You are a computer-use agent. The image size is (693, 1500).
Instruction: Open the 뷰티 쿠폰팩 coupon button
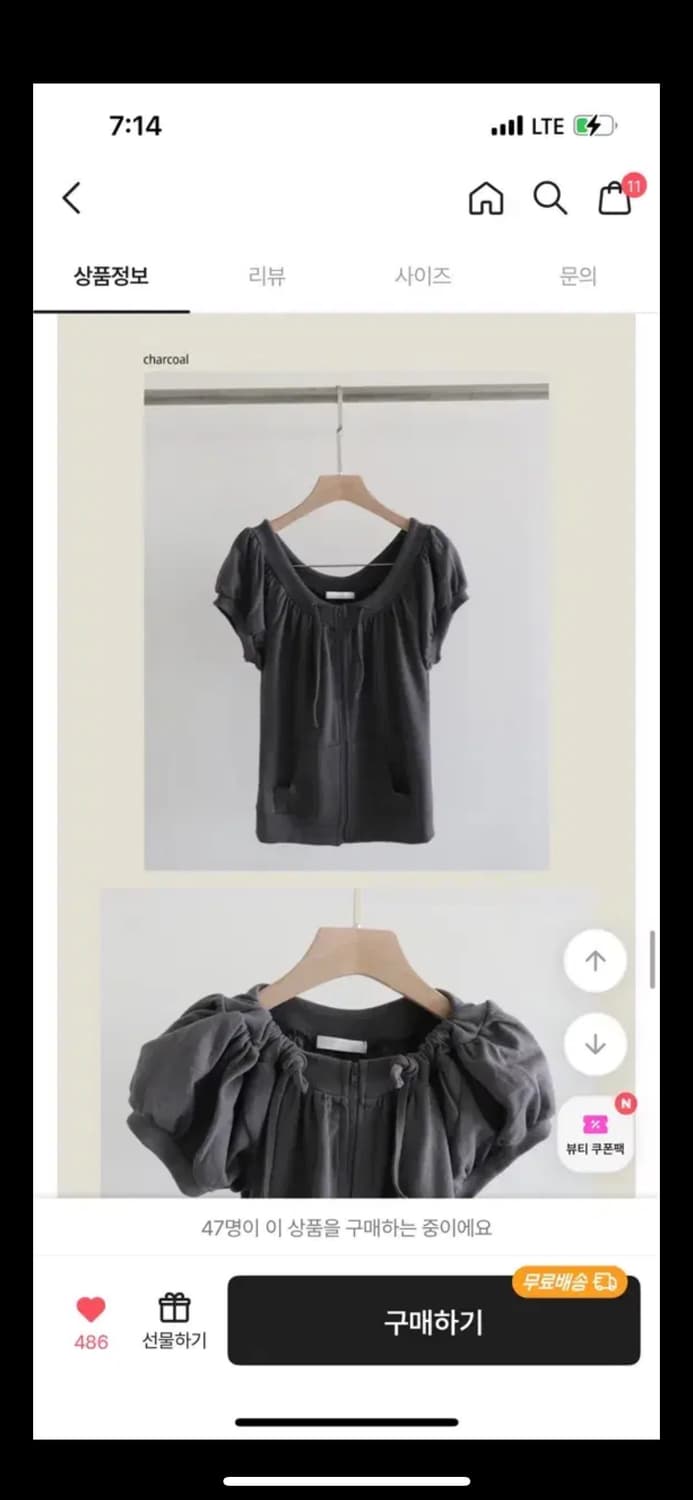[595, 1134]
